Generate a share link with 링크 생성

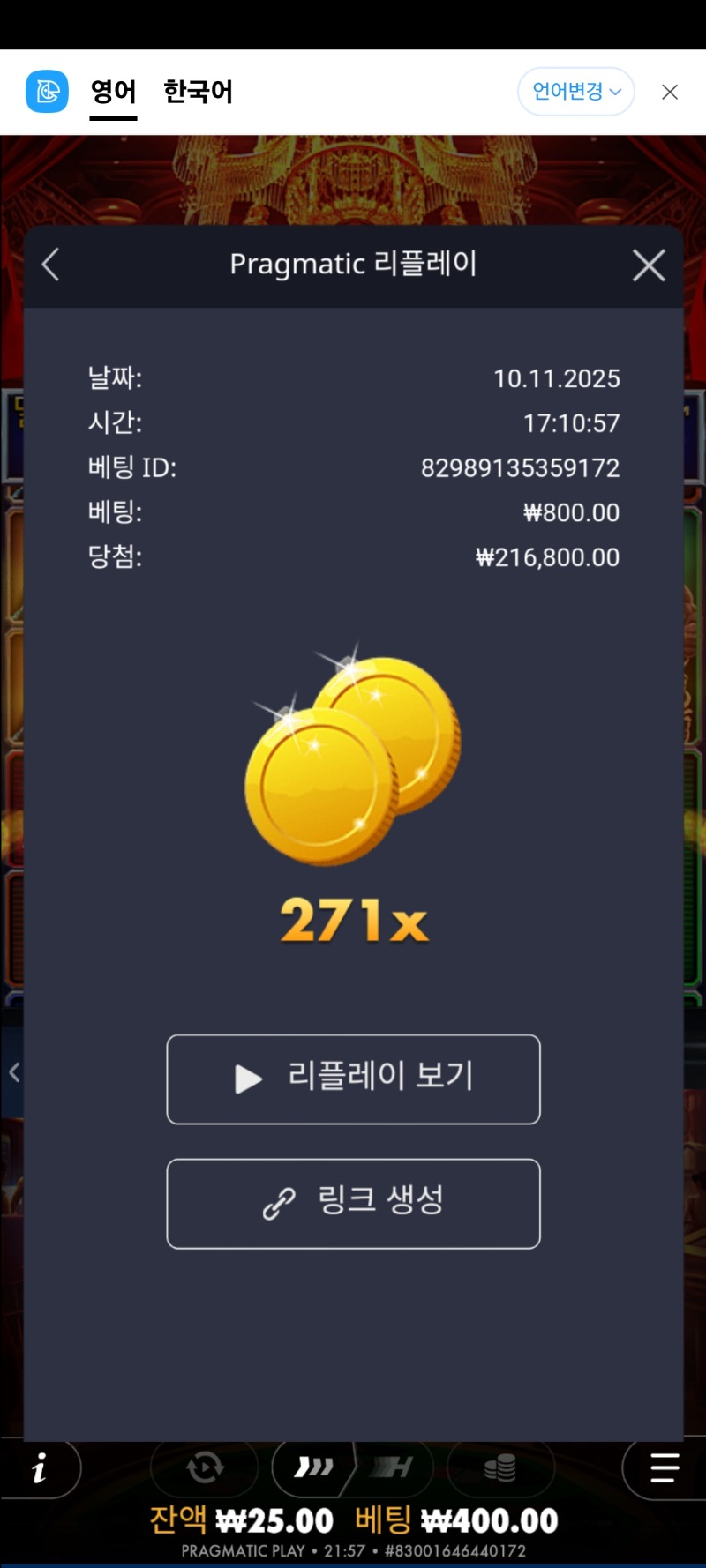[353, 1204]
